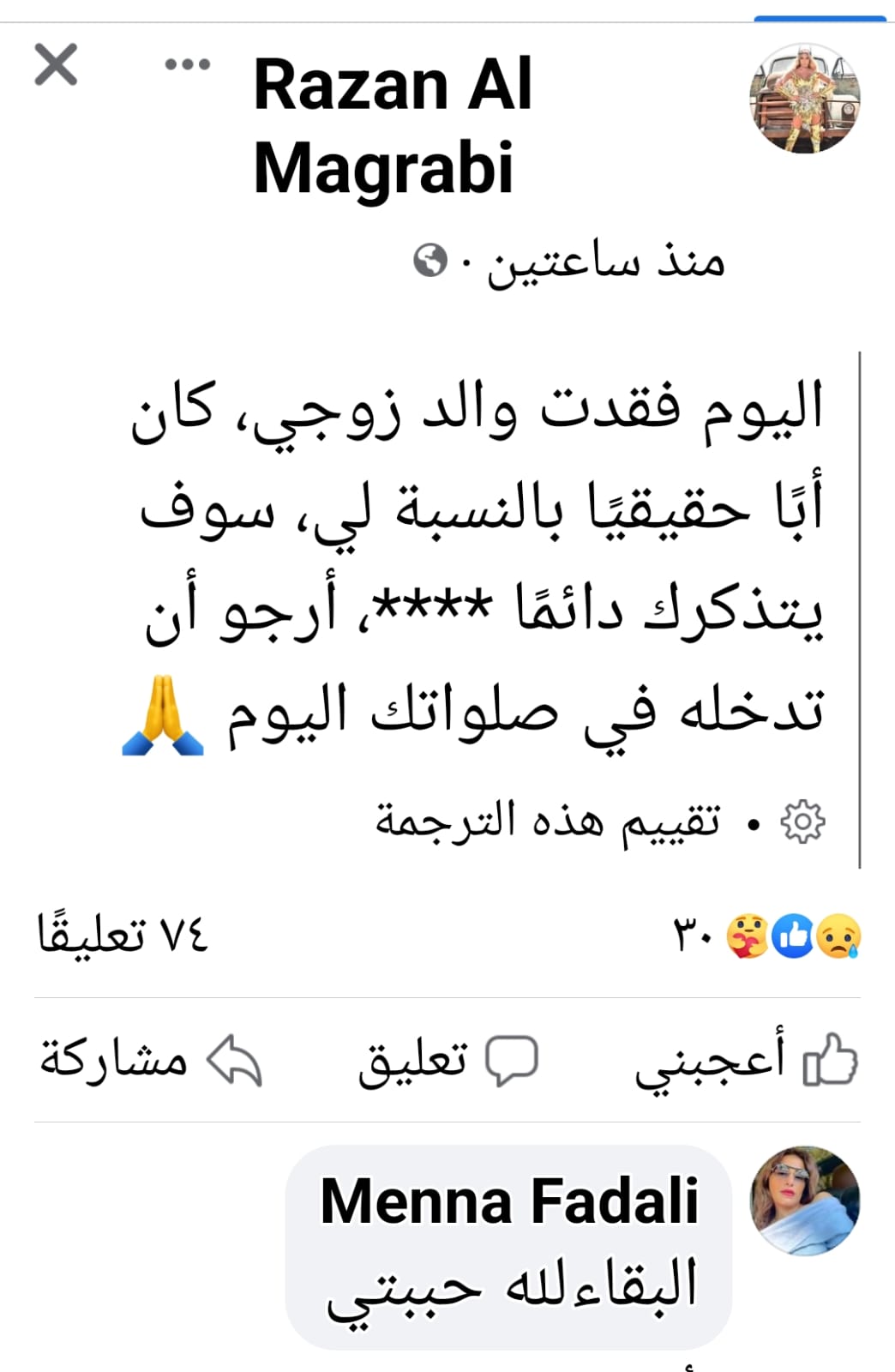Close the post with the X icon
This screenshot has width=895, height=1372.
point(56,65)
